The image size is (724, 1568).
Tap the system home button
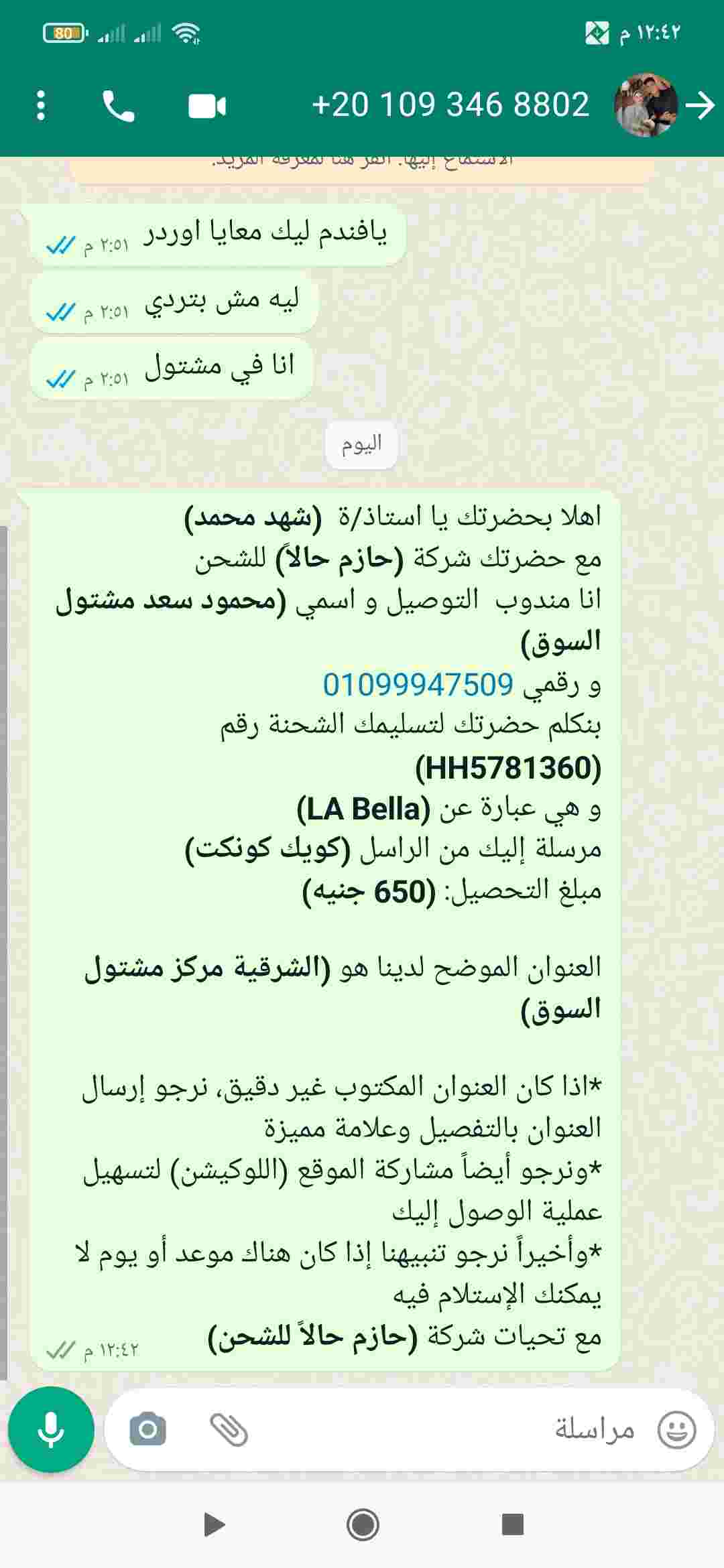(x=363, y=1525)
